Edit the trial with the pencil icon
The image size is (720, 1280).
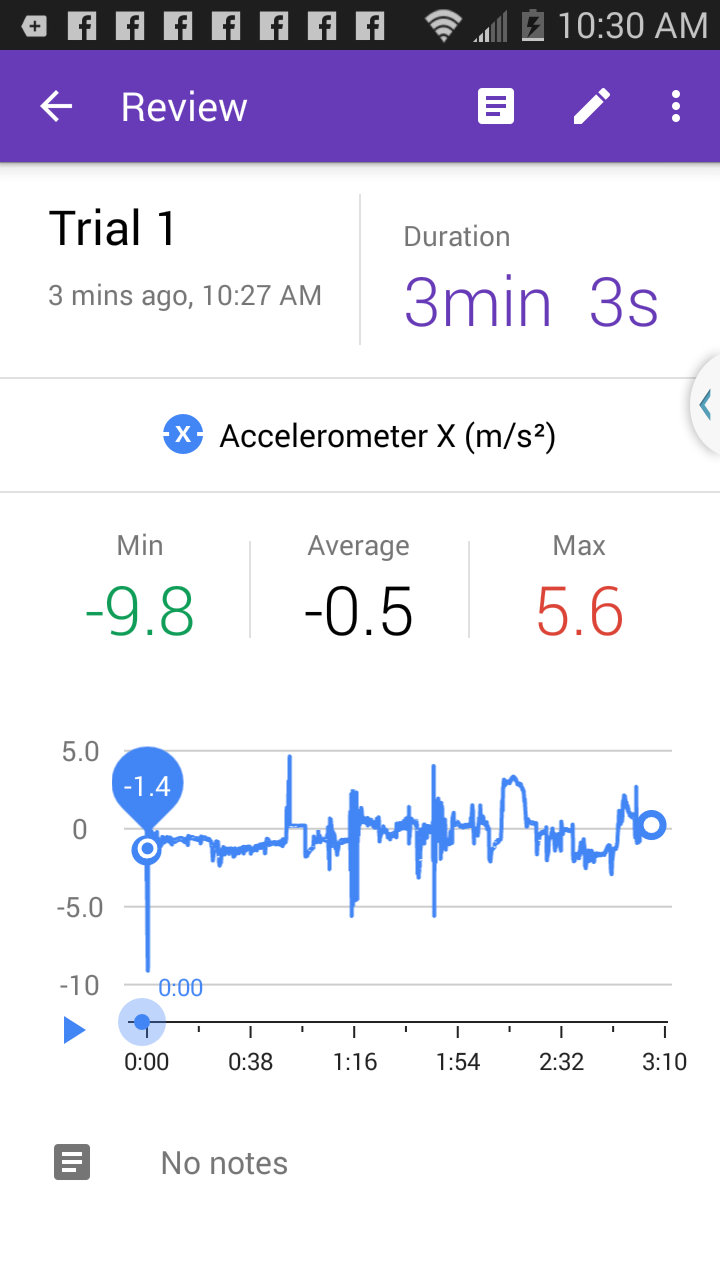pos(592,107)
